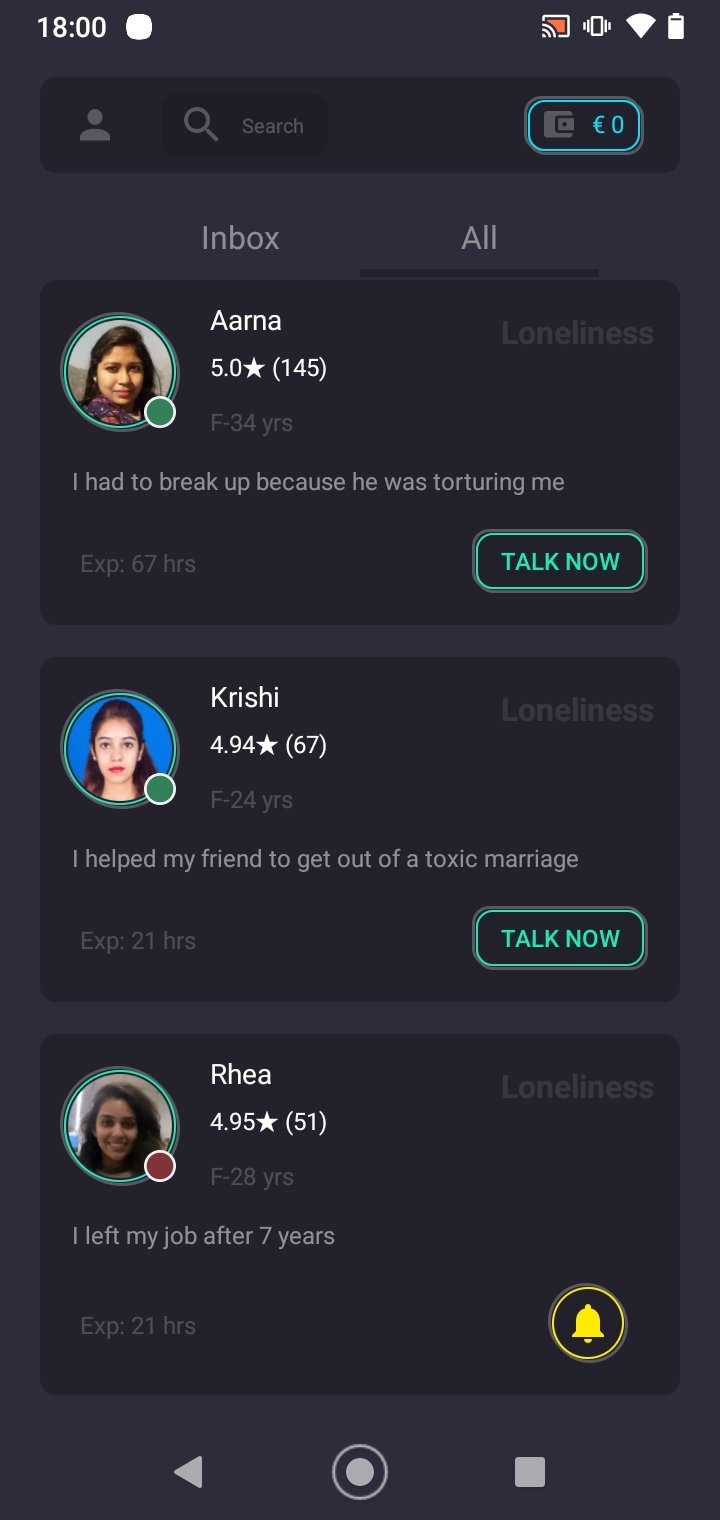Open the wallet showing € 0

tap(584, 125)
